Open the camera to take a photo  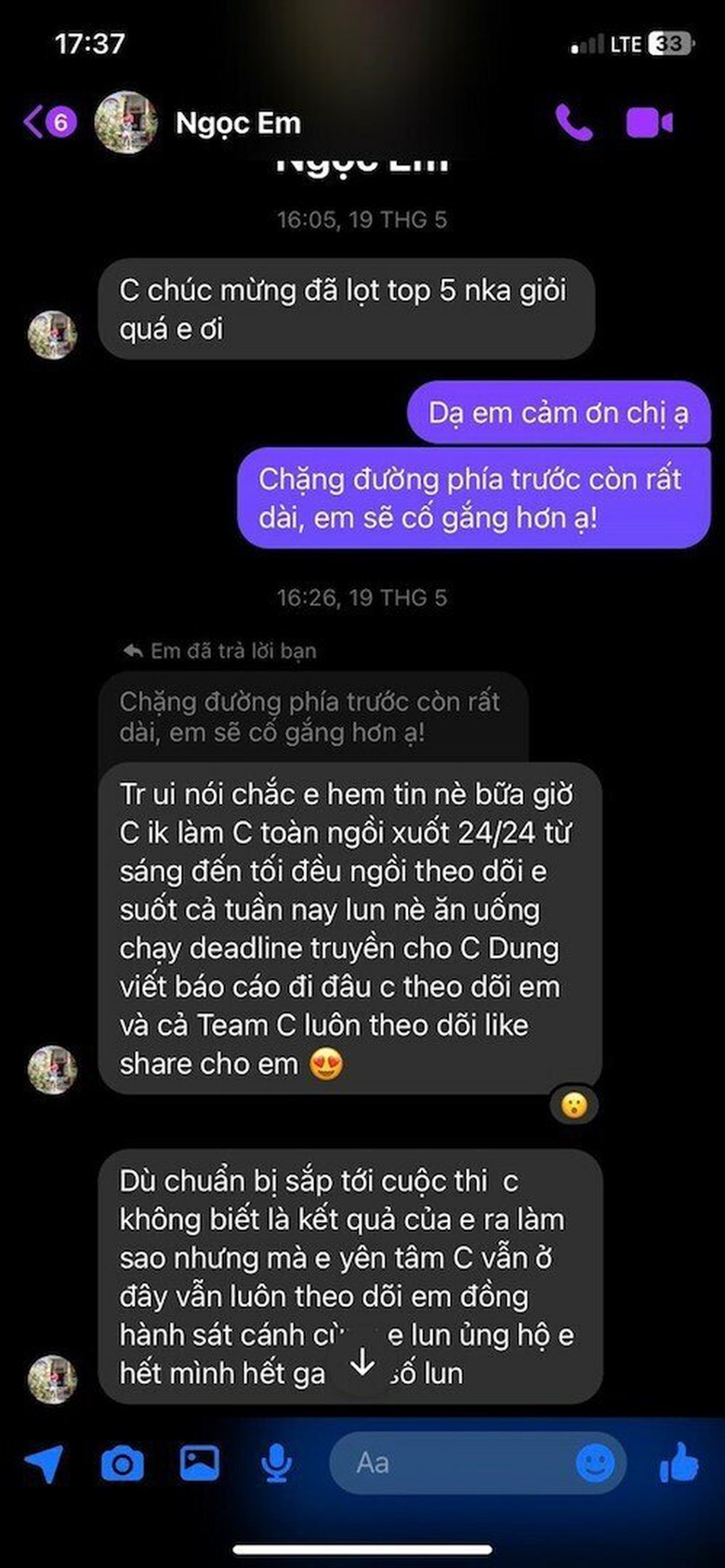pos(122,1464)
